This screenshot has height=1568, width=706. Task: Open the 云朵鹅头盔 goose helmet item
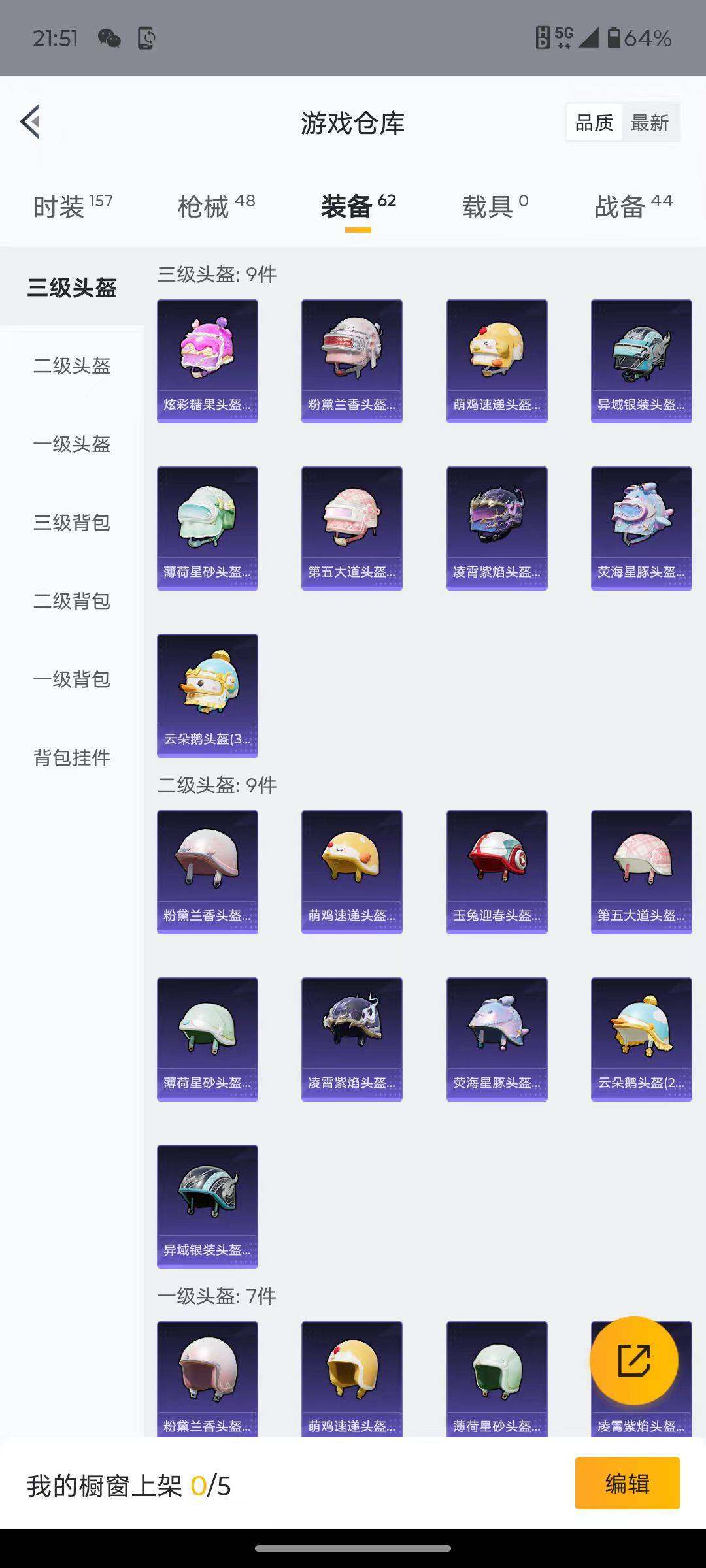coord(207,694)
